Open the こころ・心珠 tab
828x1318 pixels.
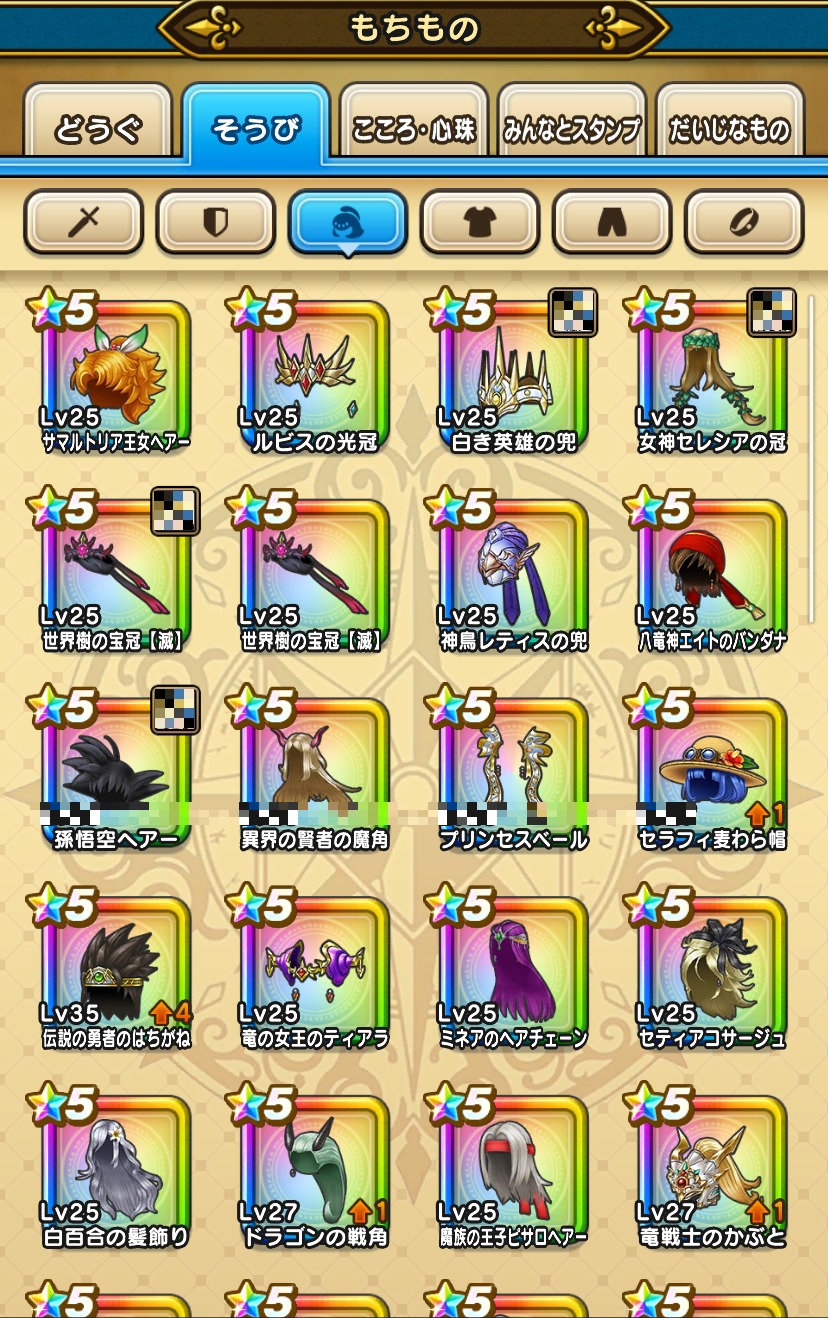(x=414, y=128)
